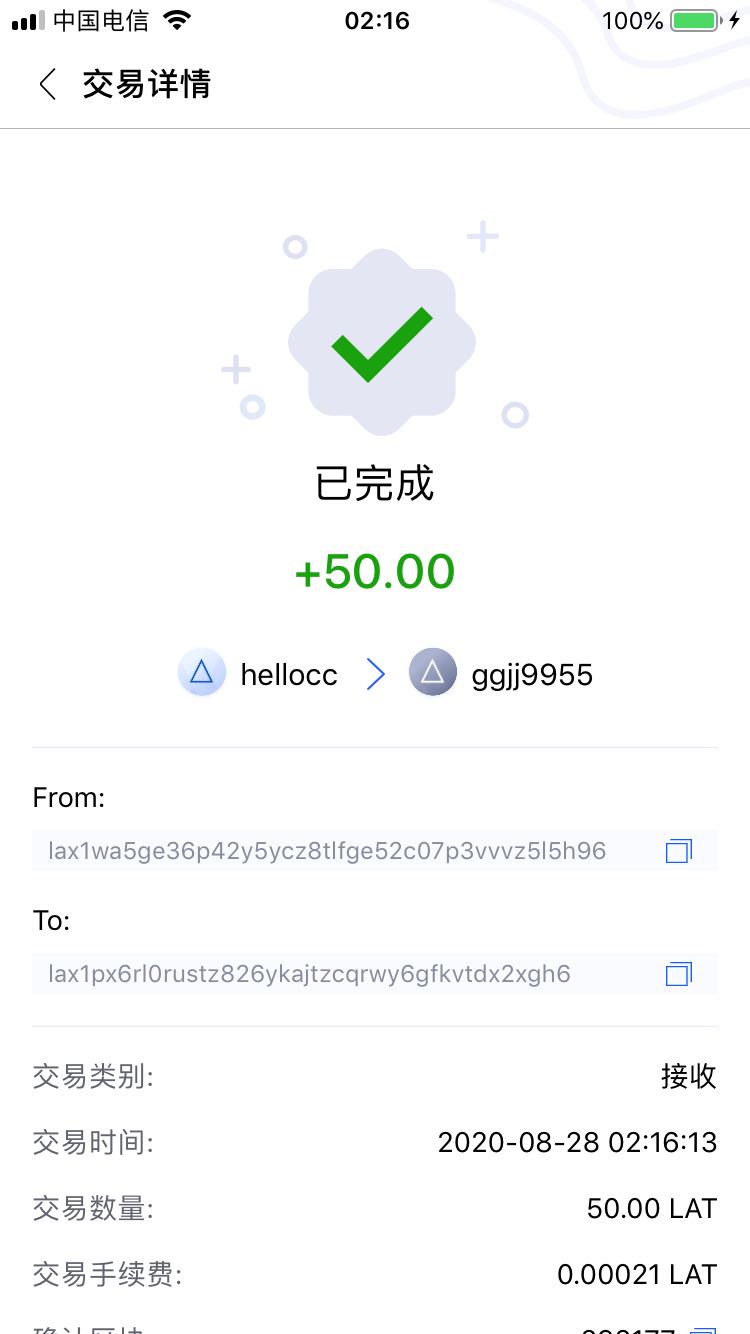Go back from transaction details
This screenshot has width=750, height=1334.
pyautogui.click(x=47, y=84)
